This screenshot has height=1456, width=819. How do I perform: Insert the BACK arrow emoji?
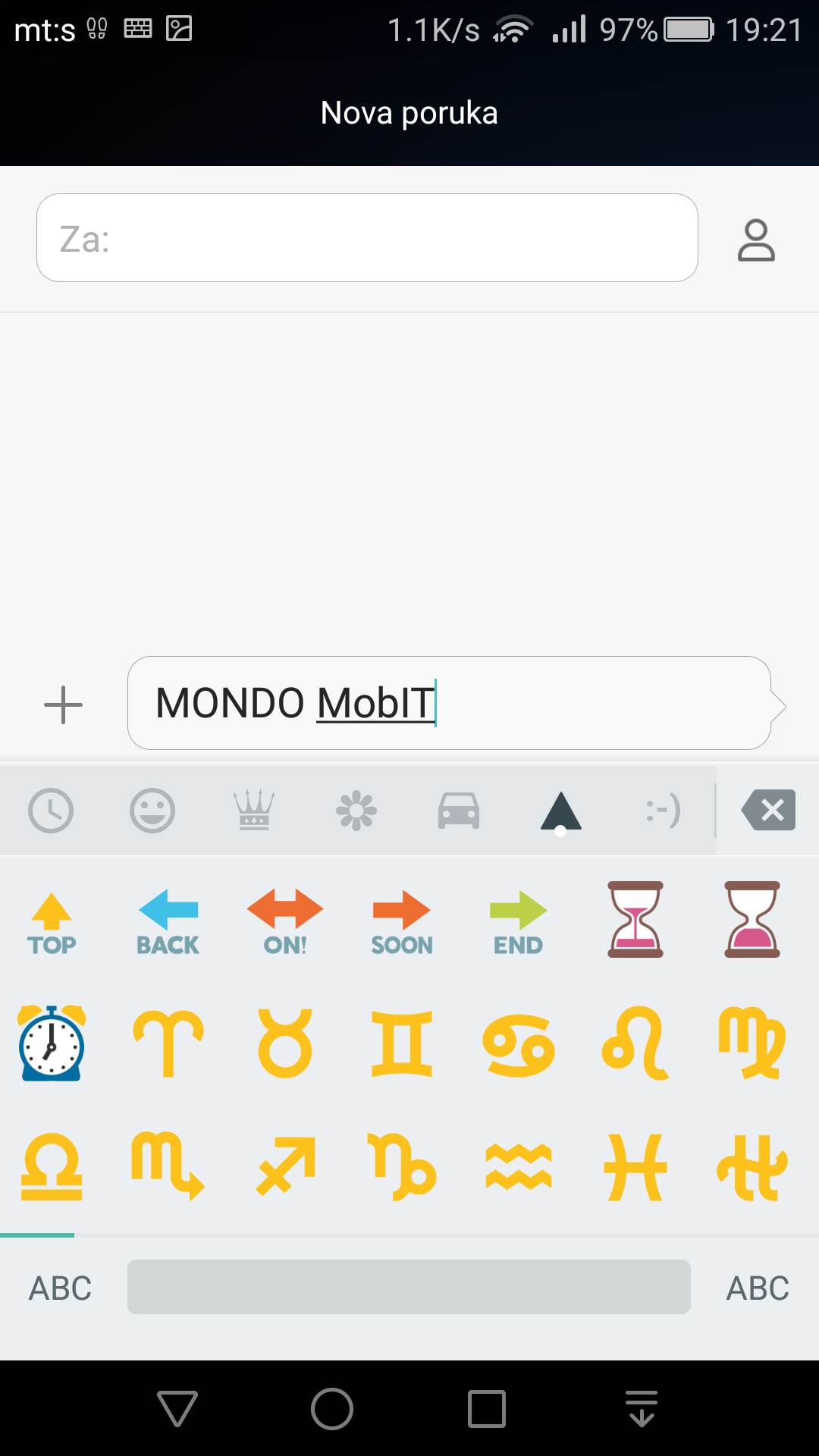(x=168, y=923)
